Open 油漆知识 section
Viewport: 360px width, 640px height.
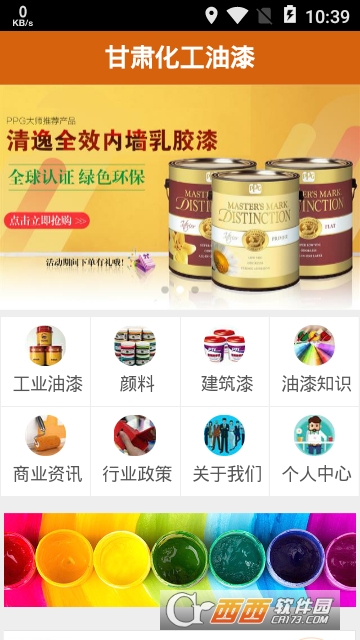click(315, 361)
